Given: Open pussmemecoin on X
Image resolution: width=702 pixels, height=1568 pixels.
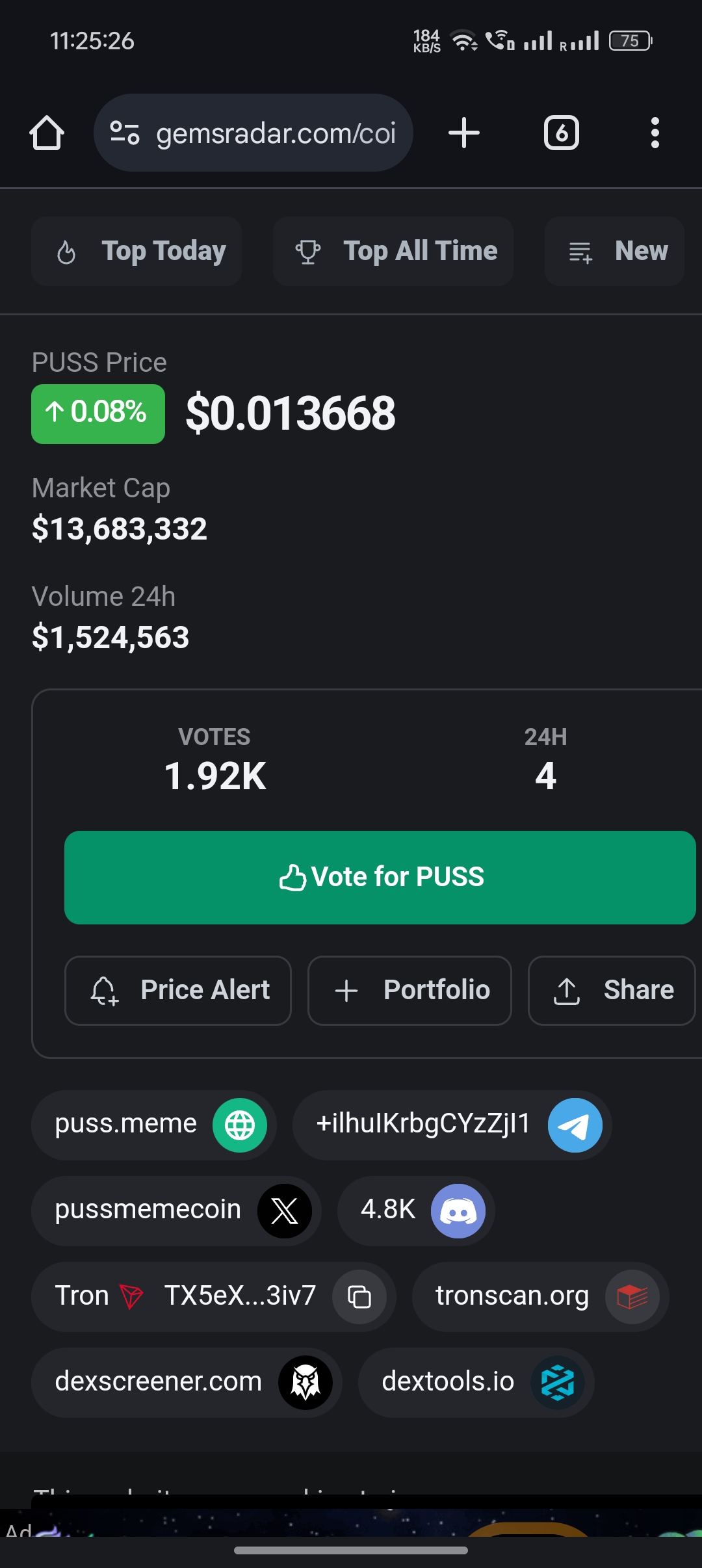Looking at the screenshot, I should (x=176, y=1210).
